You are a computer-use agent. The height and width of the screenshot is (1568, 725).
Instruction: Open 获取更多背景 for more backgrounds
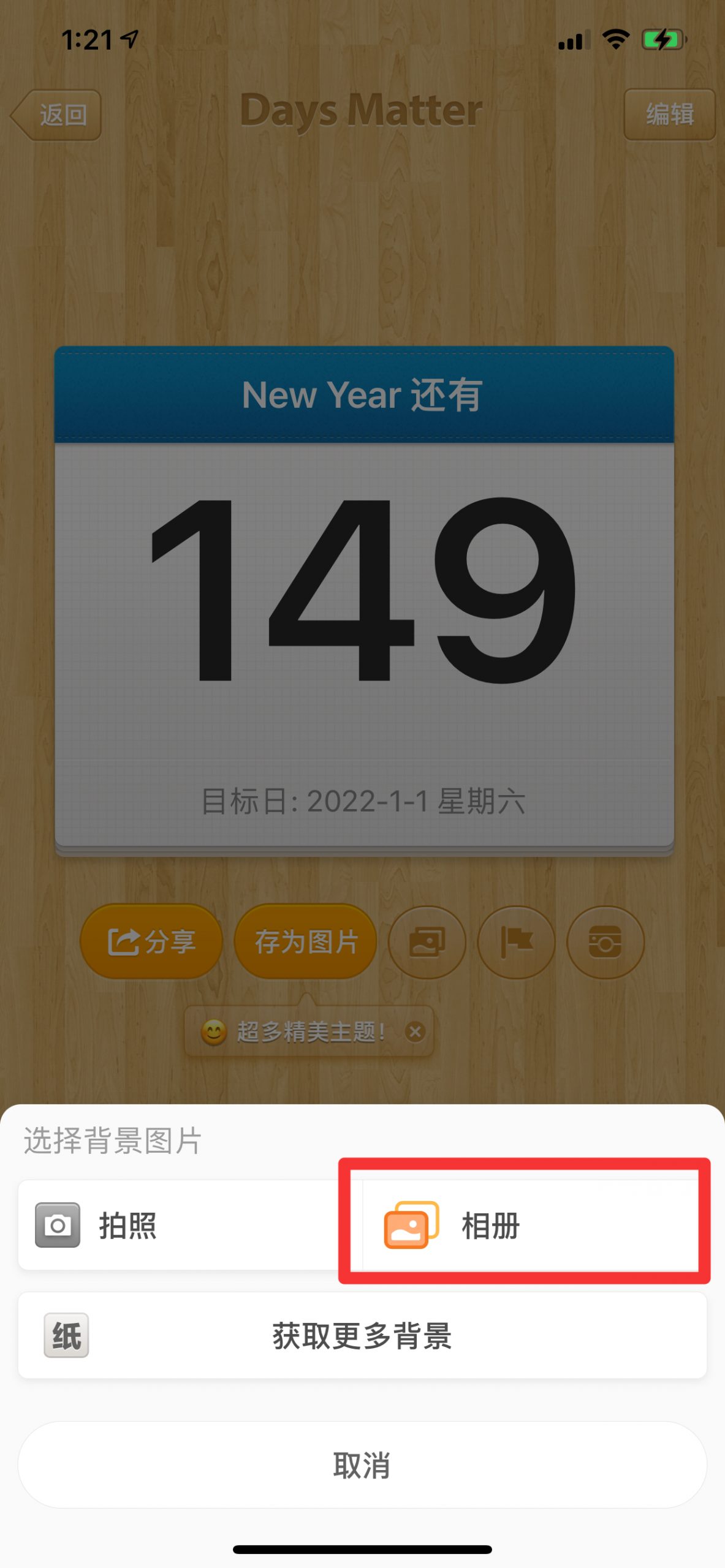(x=362, y=1335)
